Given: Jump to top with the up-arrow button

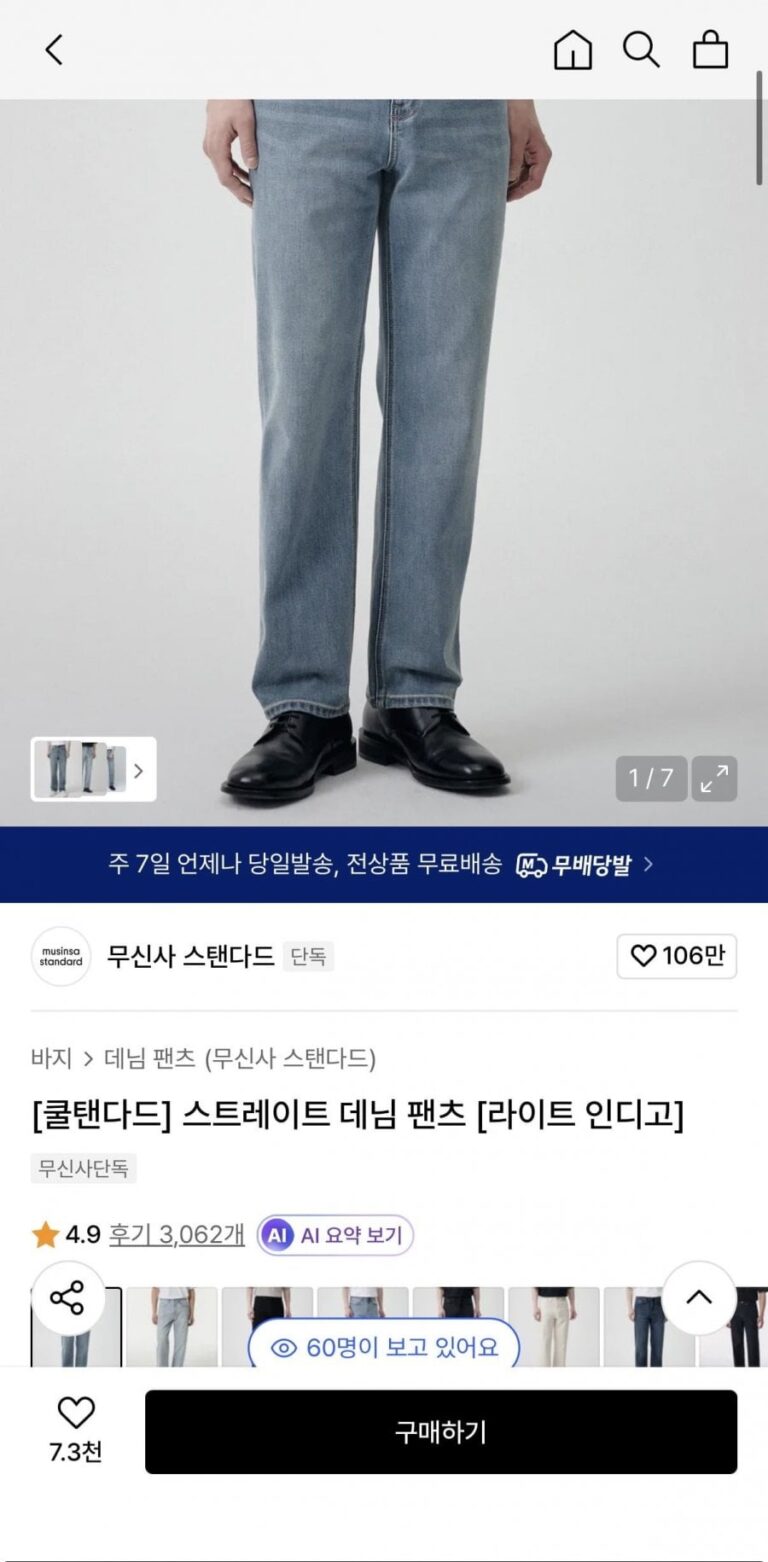Looking at the screenshot, I should click(x=699, y=1298).
